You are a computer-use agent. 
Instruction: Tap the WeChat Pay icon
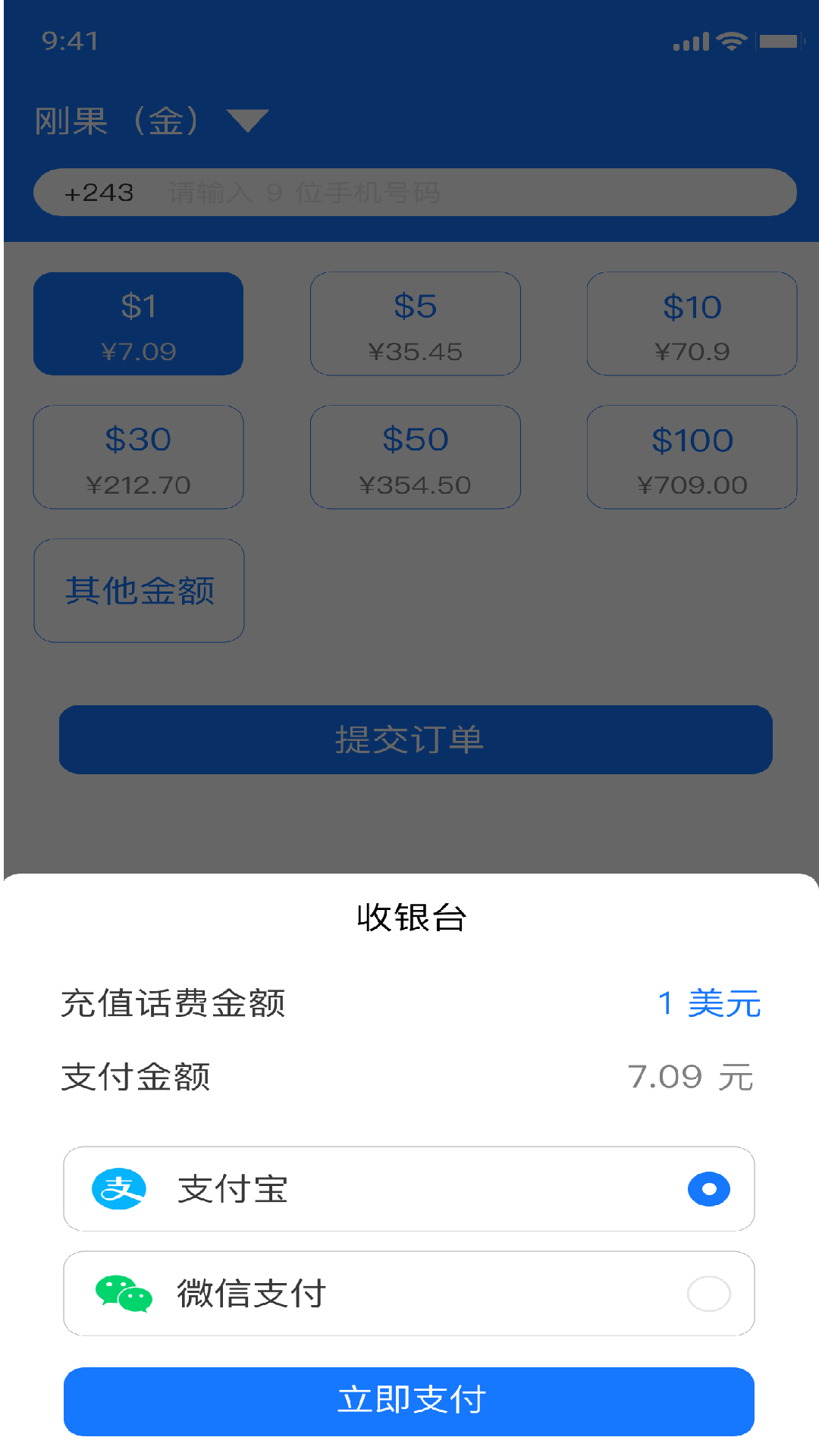pos(121,1293)
